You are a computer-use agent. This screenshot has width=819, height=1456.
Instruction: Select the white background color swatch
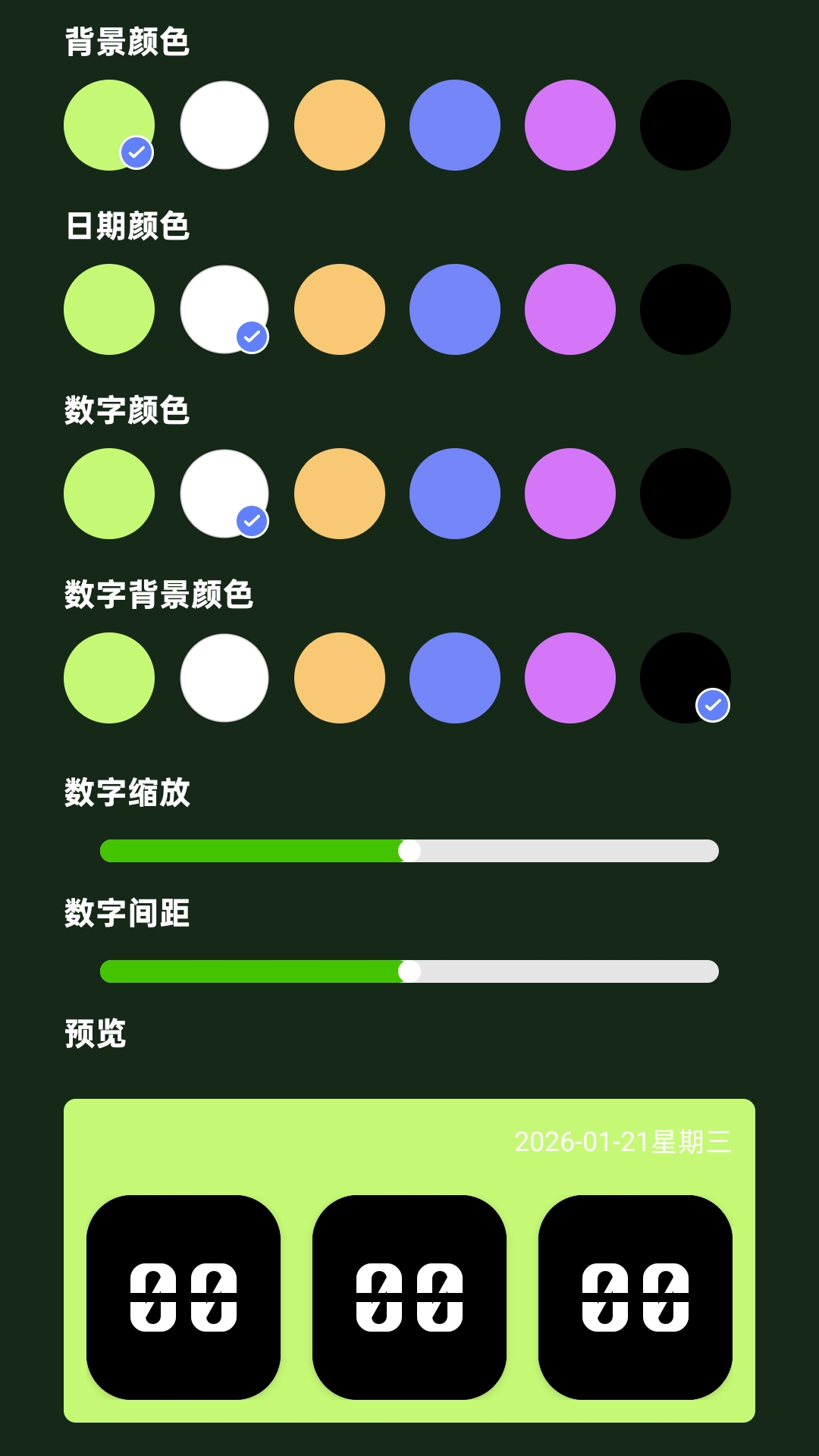pyautogui.click(x=224, y=125)
